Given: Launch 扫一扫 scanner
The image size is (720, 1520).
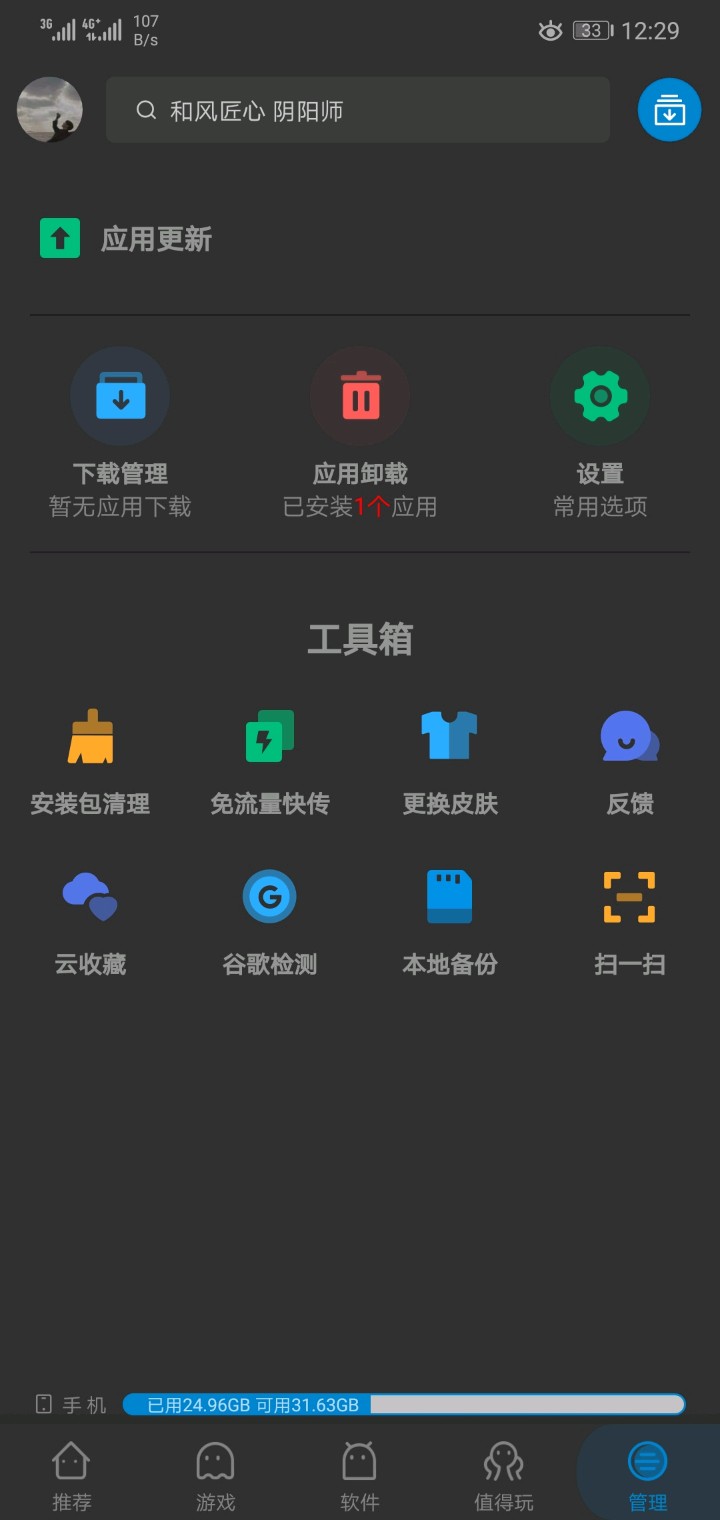Looking at the screenshot, I should (630, 922).
